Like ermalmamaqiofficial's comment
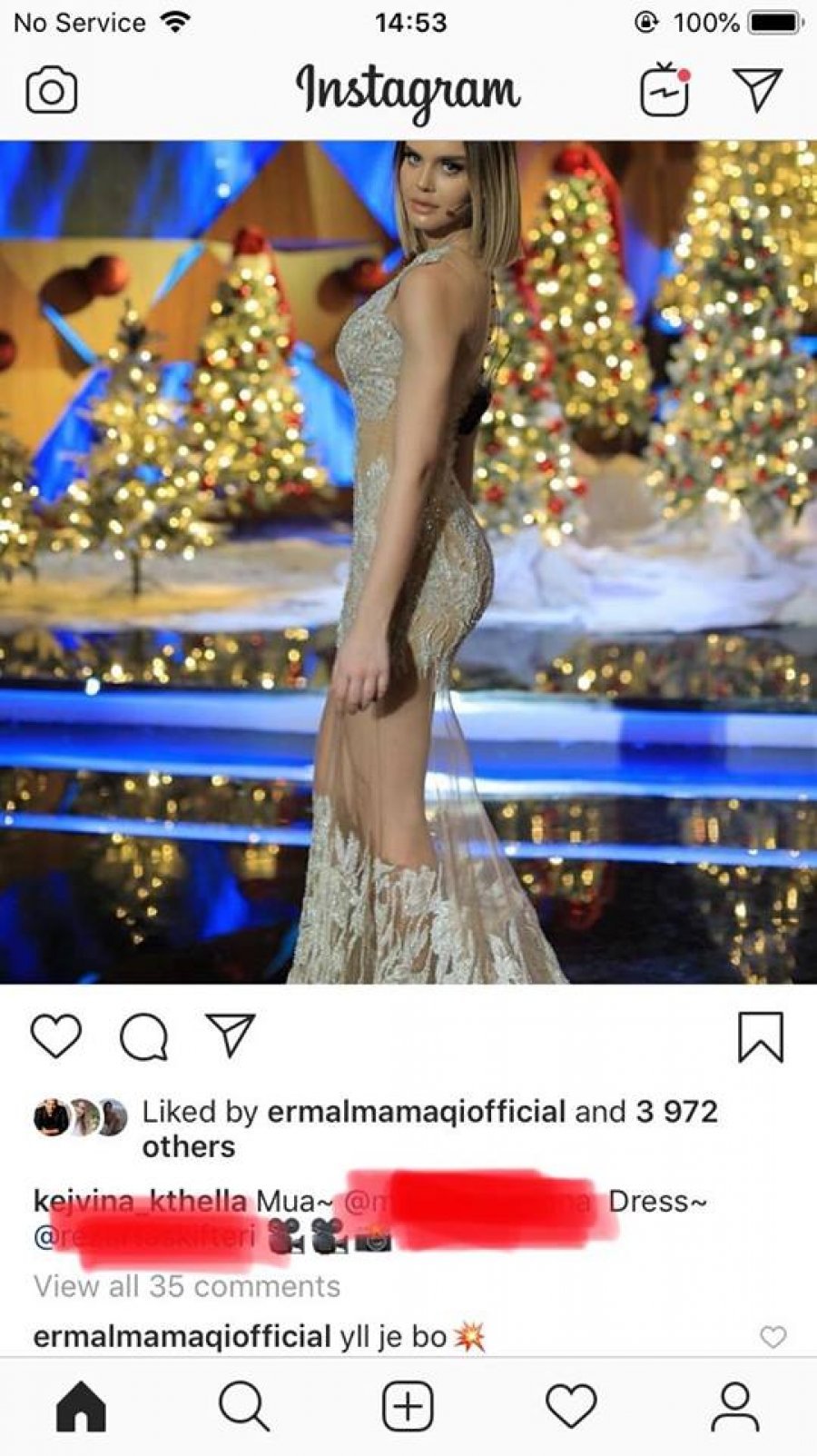Screen dimensions: 817x1456 773,1337
